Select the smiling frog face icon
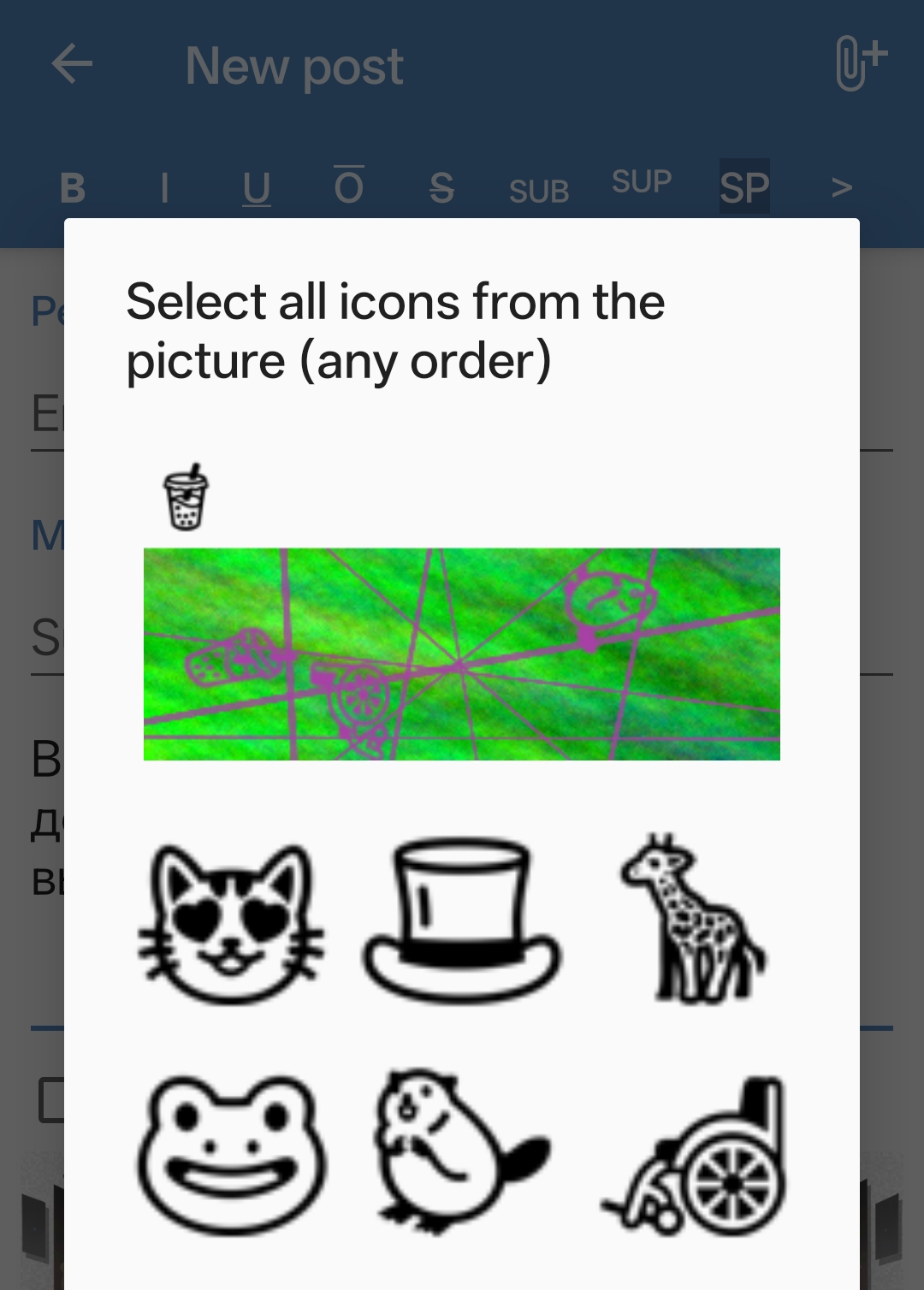The width and height of the screenshot is (924, 1290). coord(231,1155)
